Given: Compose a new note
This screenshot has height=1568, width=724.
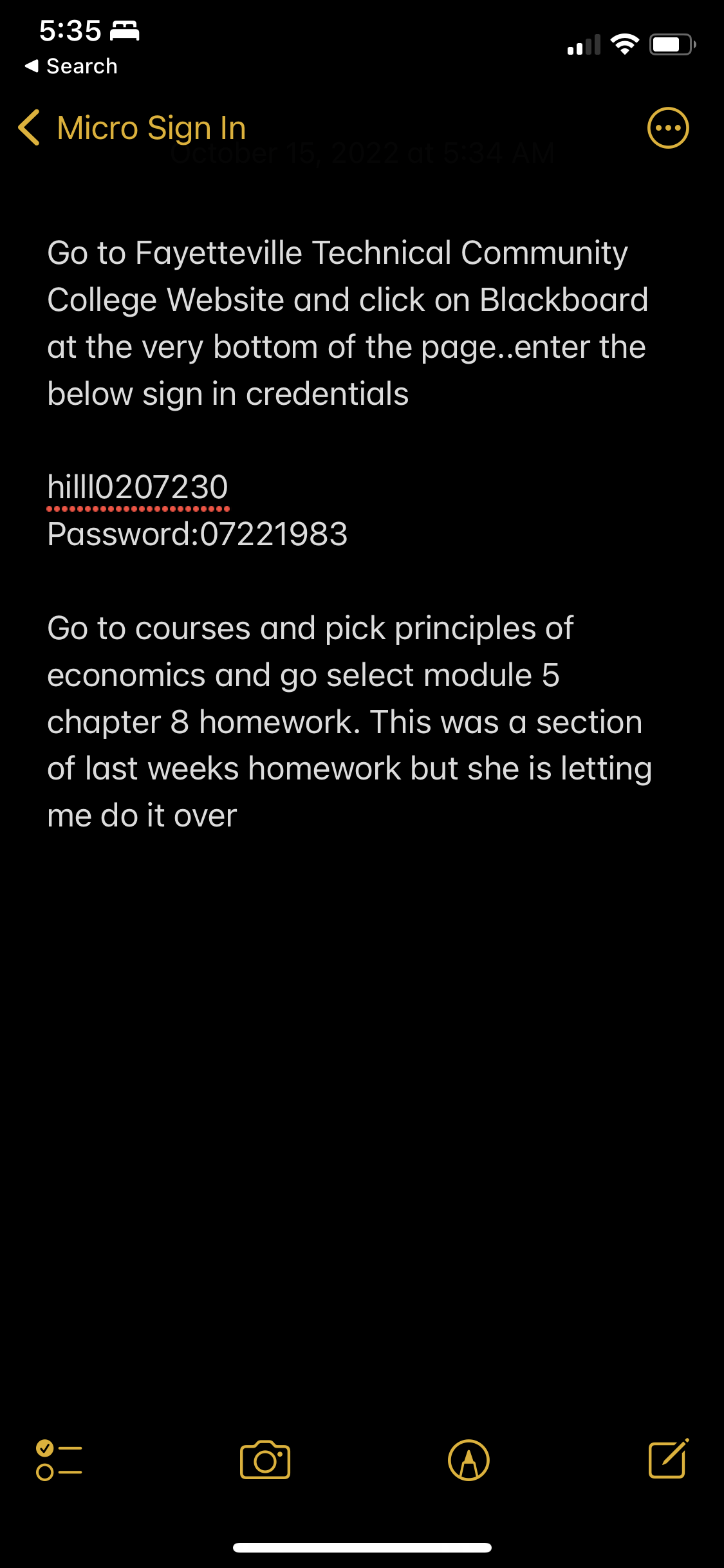Looking at the screenshot, I should click(x=668, y=1459).
